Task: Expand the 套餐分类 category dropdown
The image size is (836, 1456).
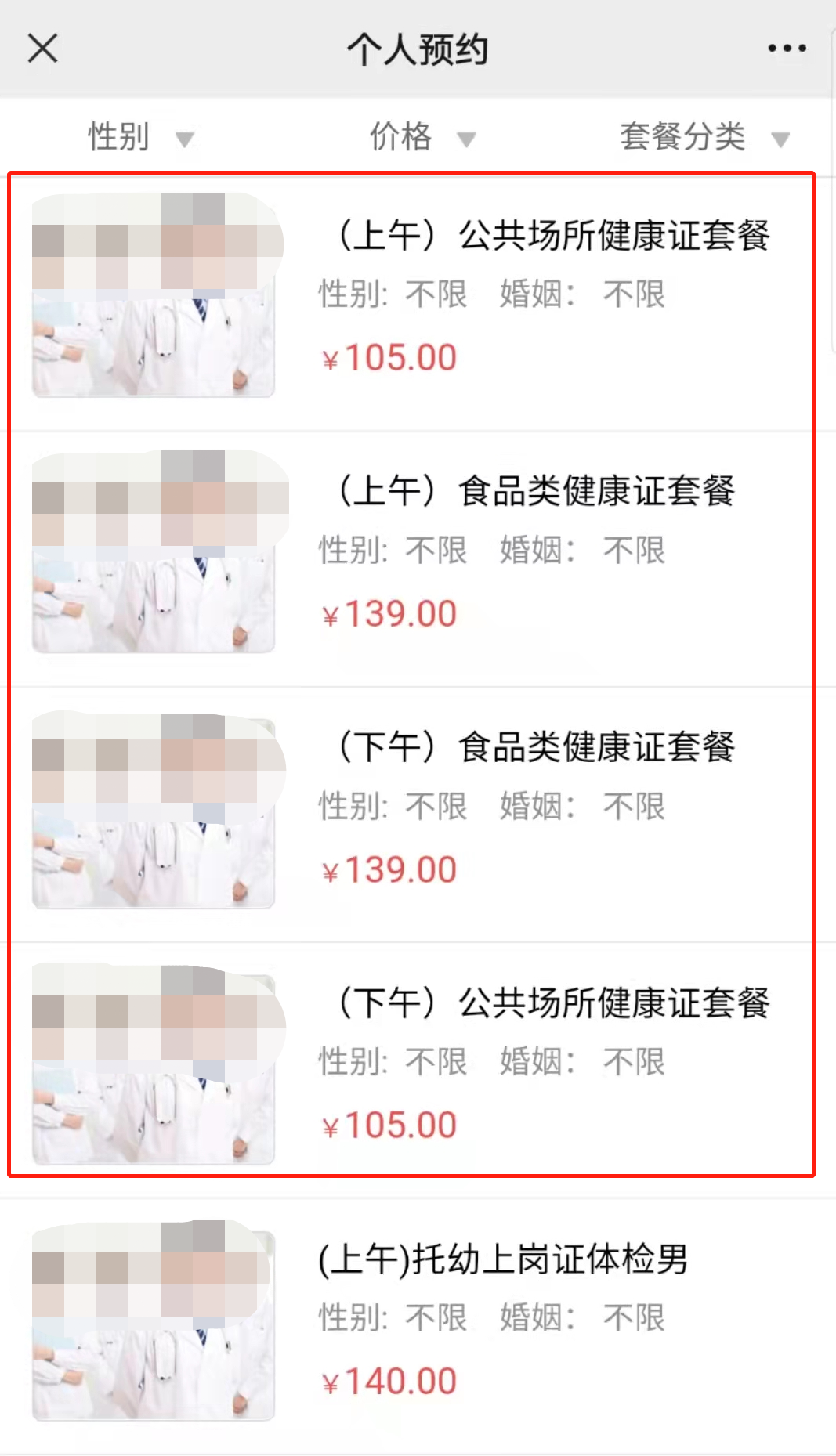Action: 703,137
